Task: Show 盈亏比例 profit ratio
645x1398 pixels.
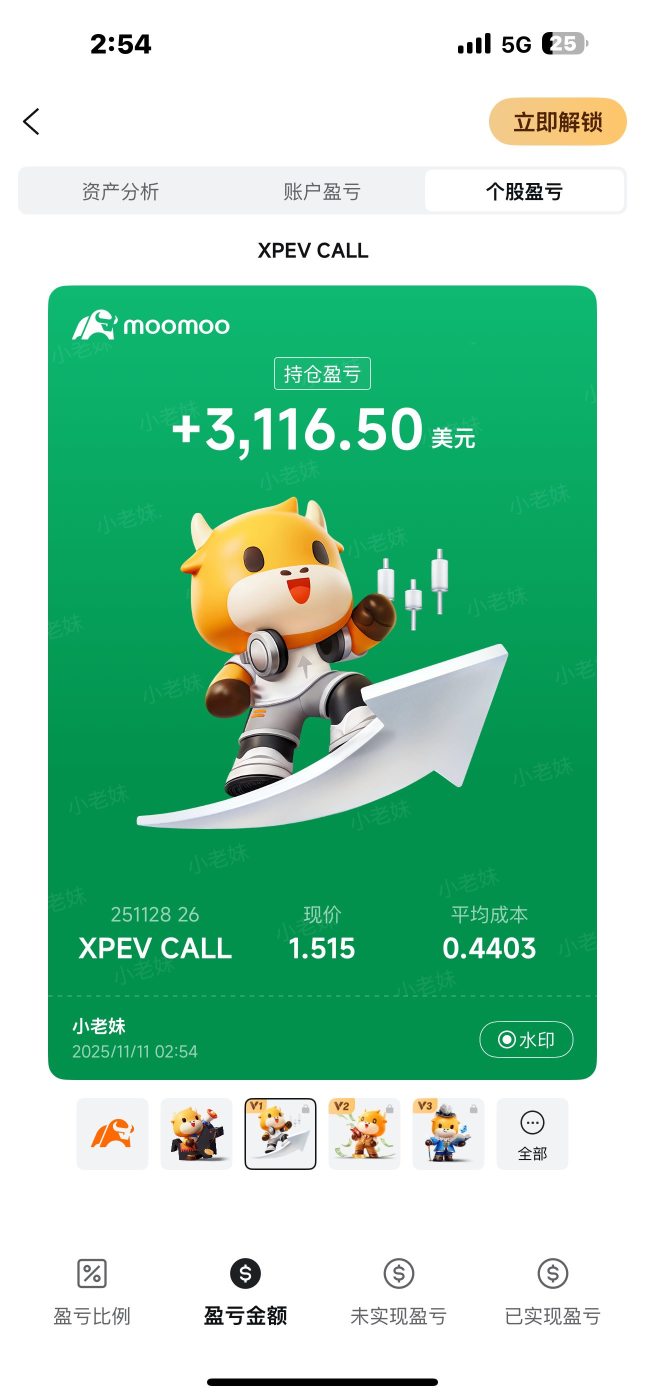Action: 92,1291
